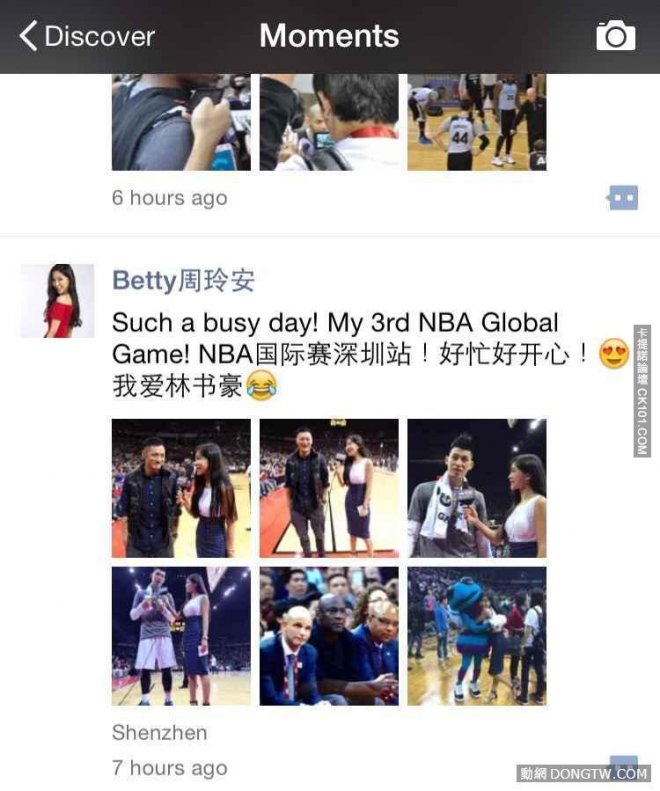View close-up photo of man in dark shirt being interviewed
This screenshot has height=791, width=660.
click(181, 488)
